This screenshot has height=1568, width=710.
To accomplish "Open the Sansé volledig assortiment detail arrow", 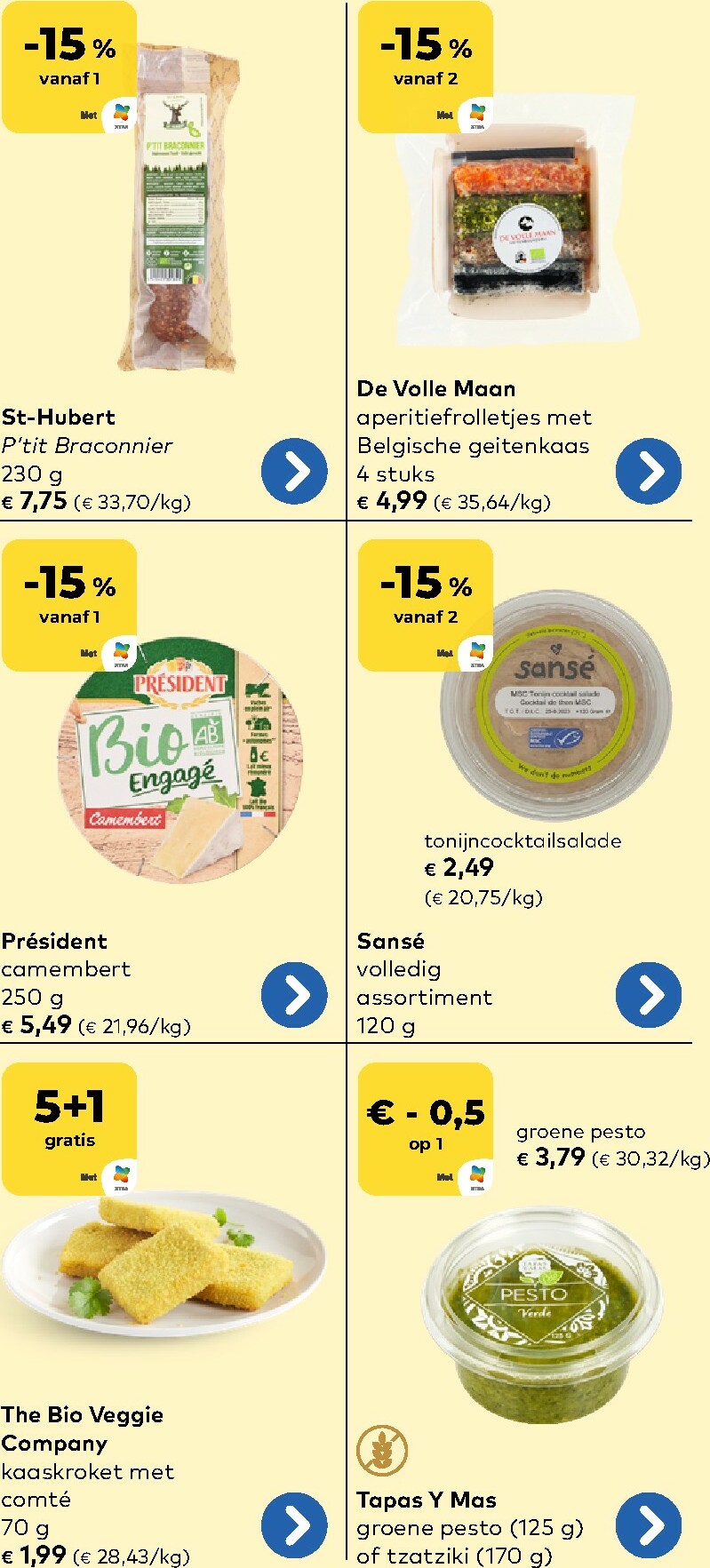I will (x=648, y=993).
